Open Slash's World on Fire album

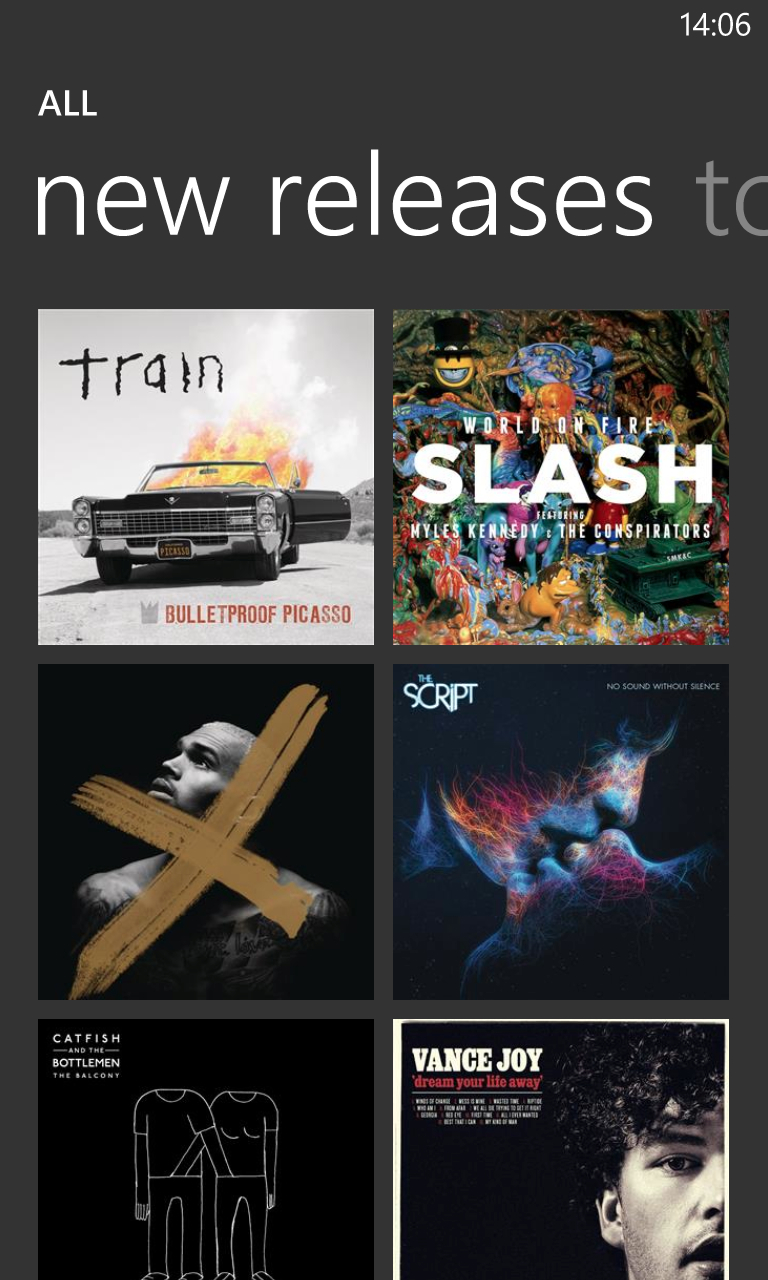pyautogui.click(x=561, y=477)
